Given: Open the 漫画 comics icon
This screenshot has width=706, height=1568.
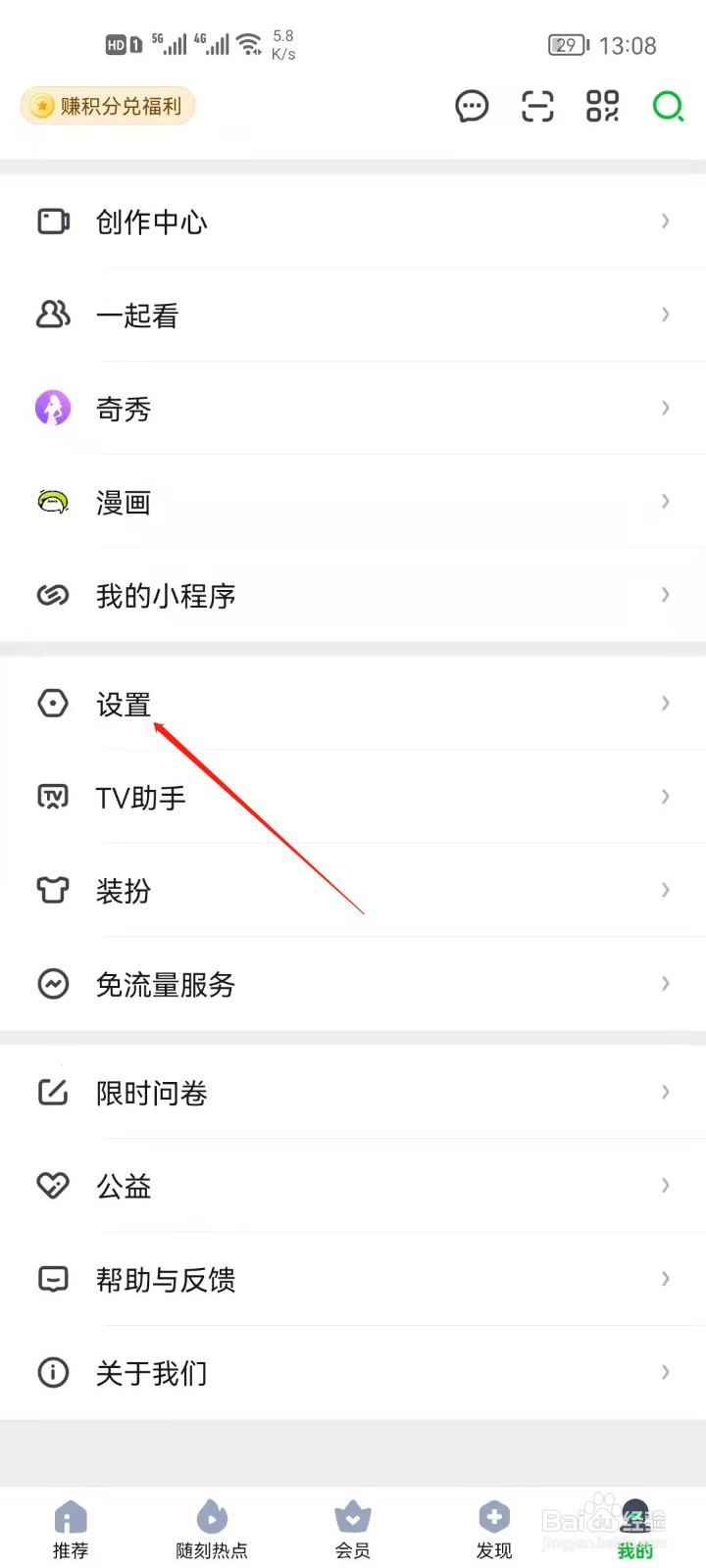Looking at the screenshot, I should pos(53,502).
